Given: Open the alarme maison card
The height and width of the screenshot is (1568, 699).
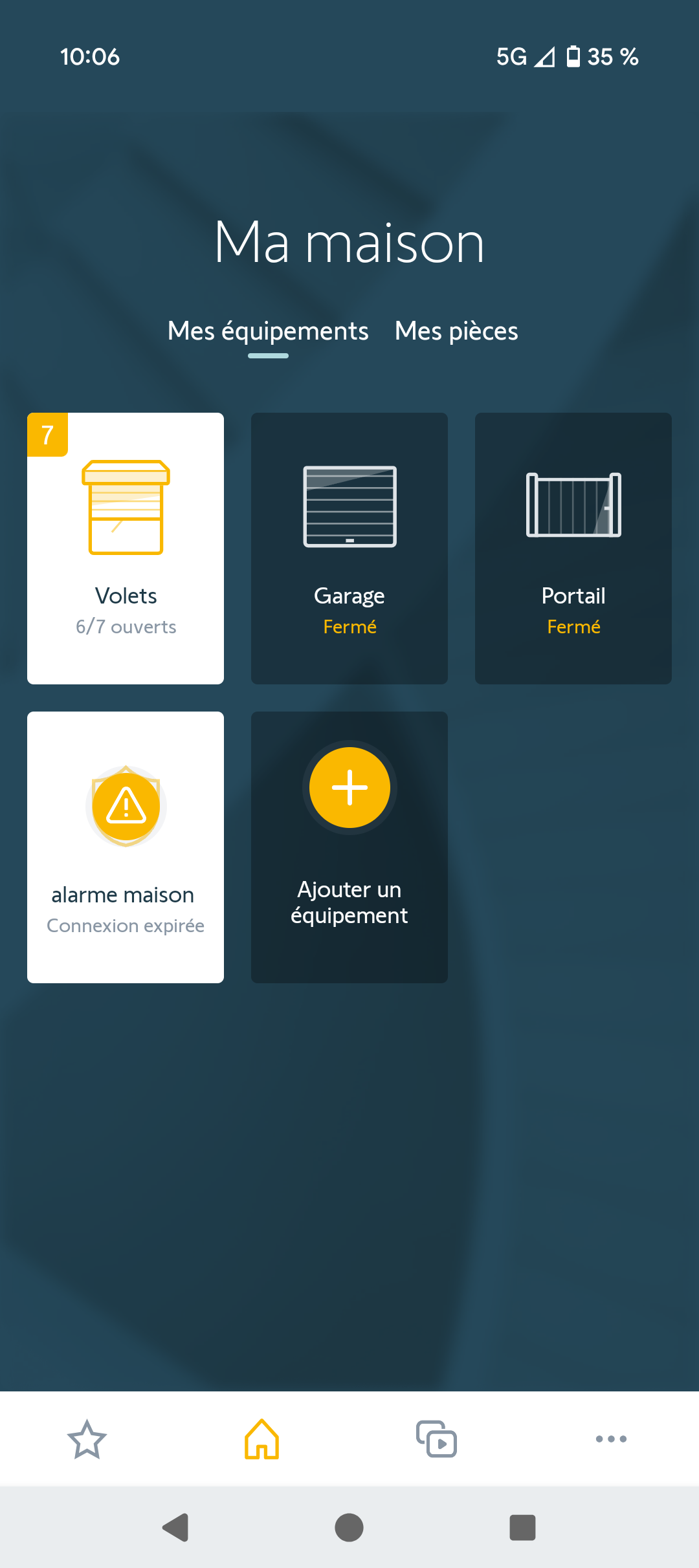Looking at the screenshot, I should click(126, 847).
